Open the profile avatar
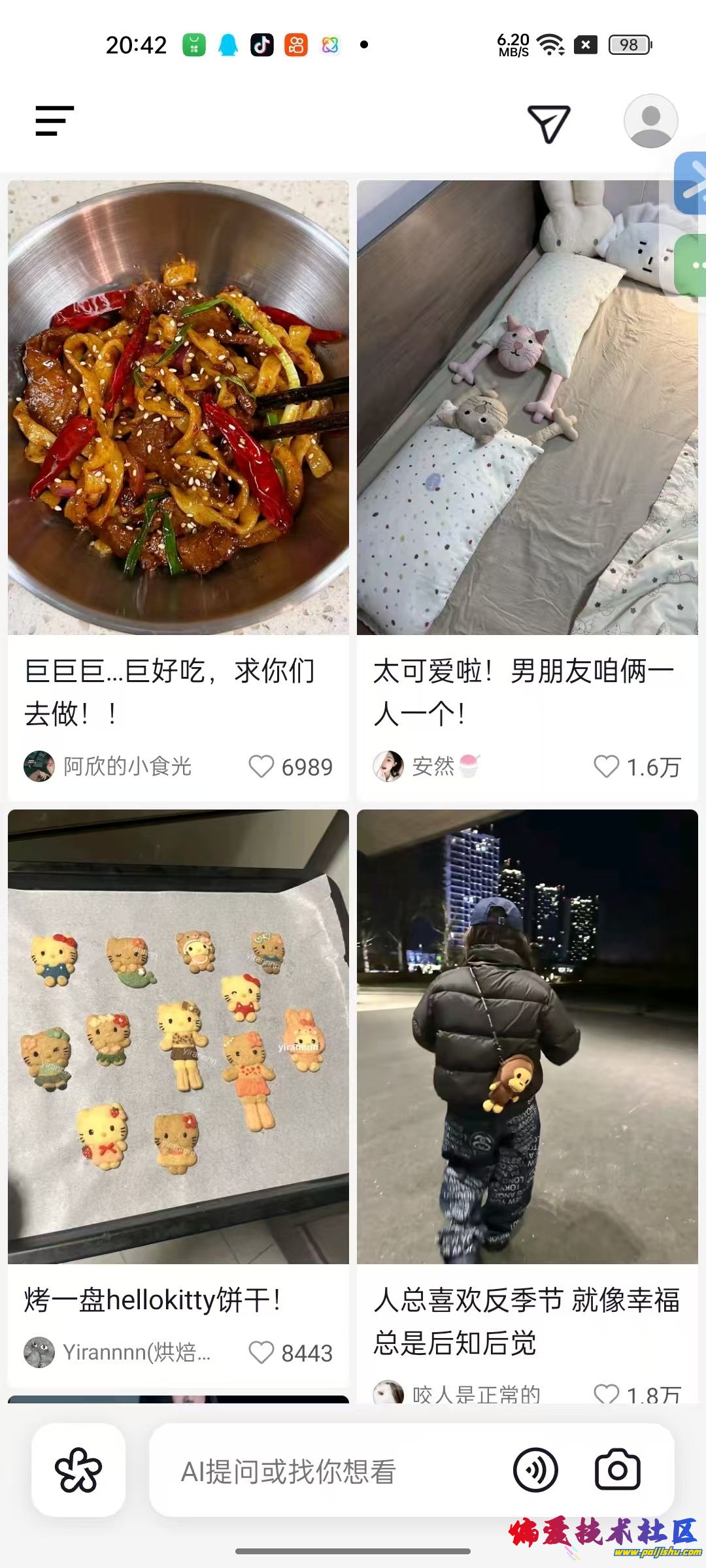 [650, 121]
